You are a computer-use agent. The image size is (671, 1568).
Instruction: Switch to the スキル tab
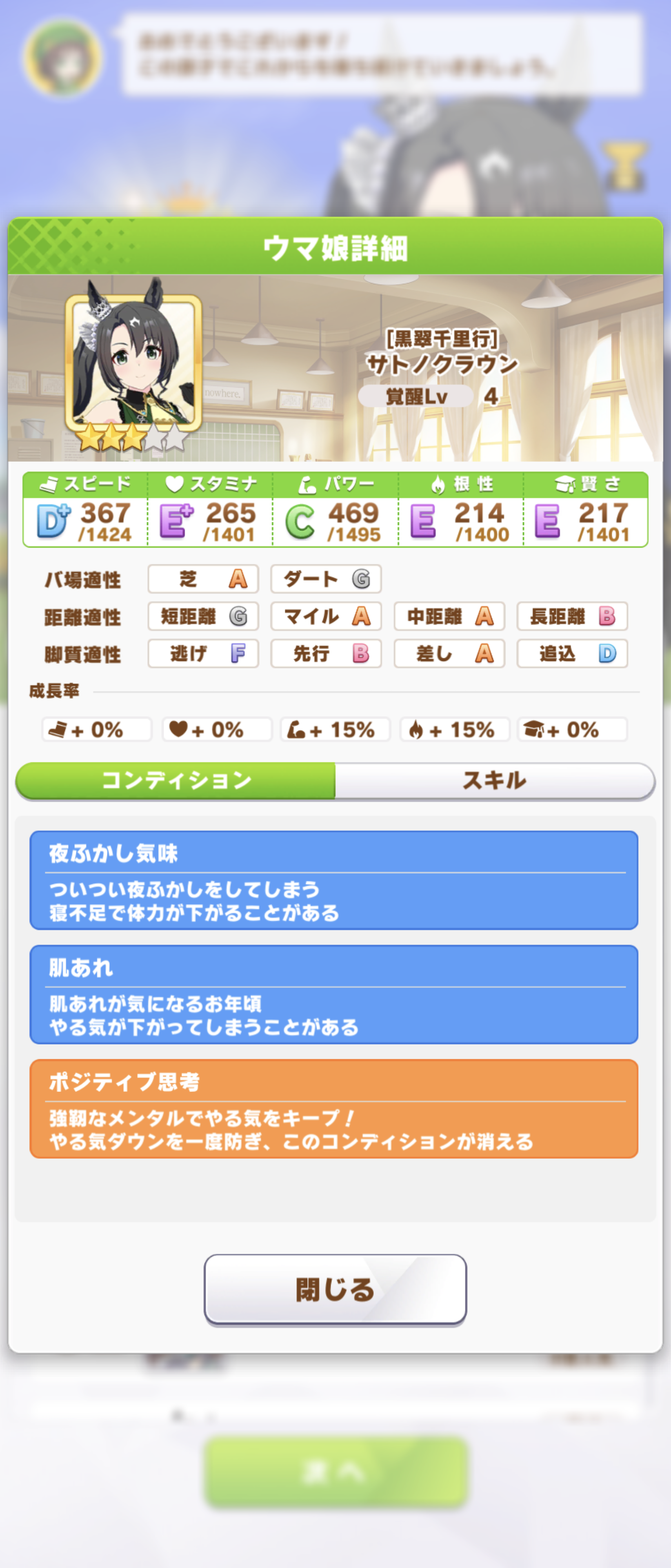494,780
